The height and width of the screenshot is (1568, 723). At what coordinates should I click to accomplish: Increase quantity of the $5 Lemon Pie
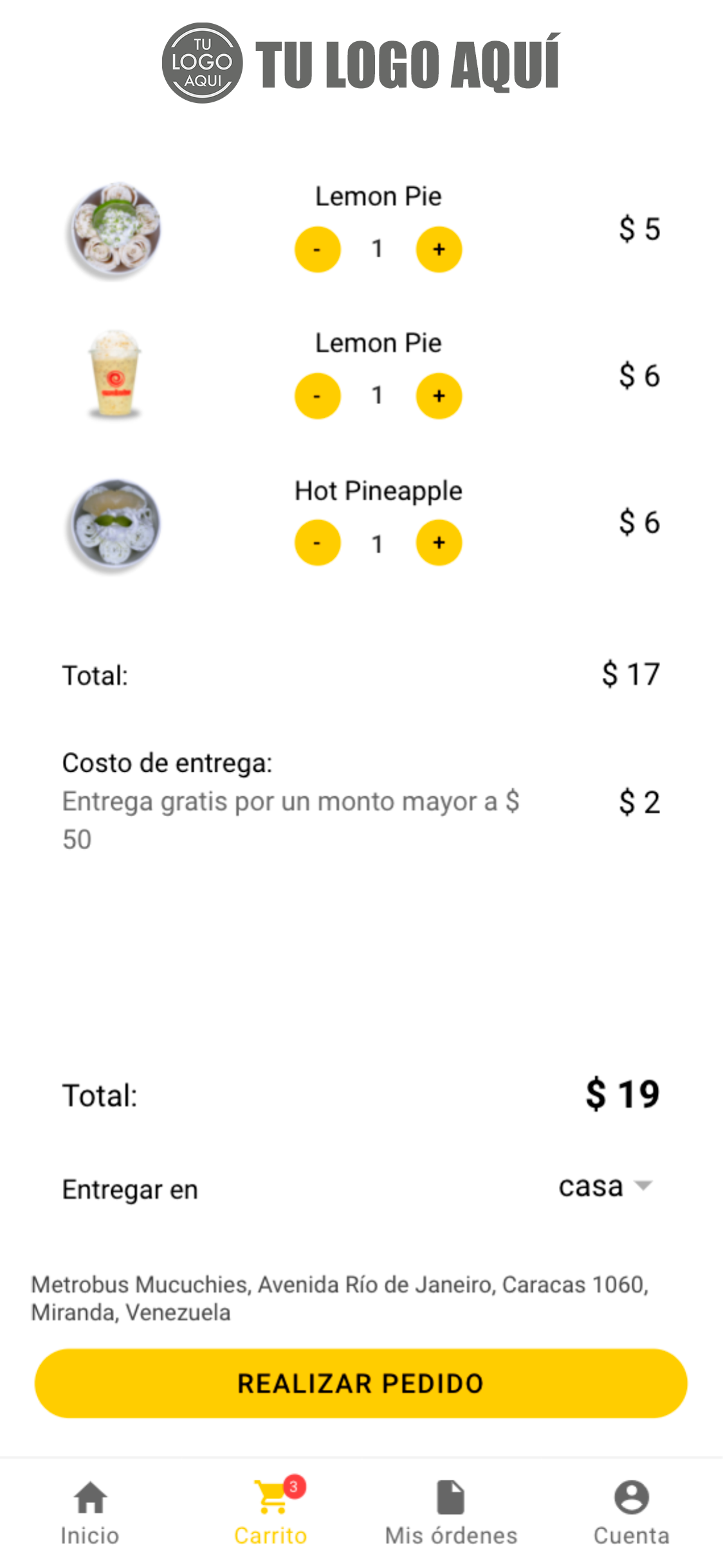(x=439, y=250)
